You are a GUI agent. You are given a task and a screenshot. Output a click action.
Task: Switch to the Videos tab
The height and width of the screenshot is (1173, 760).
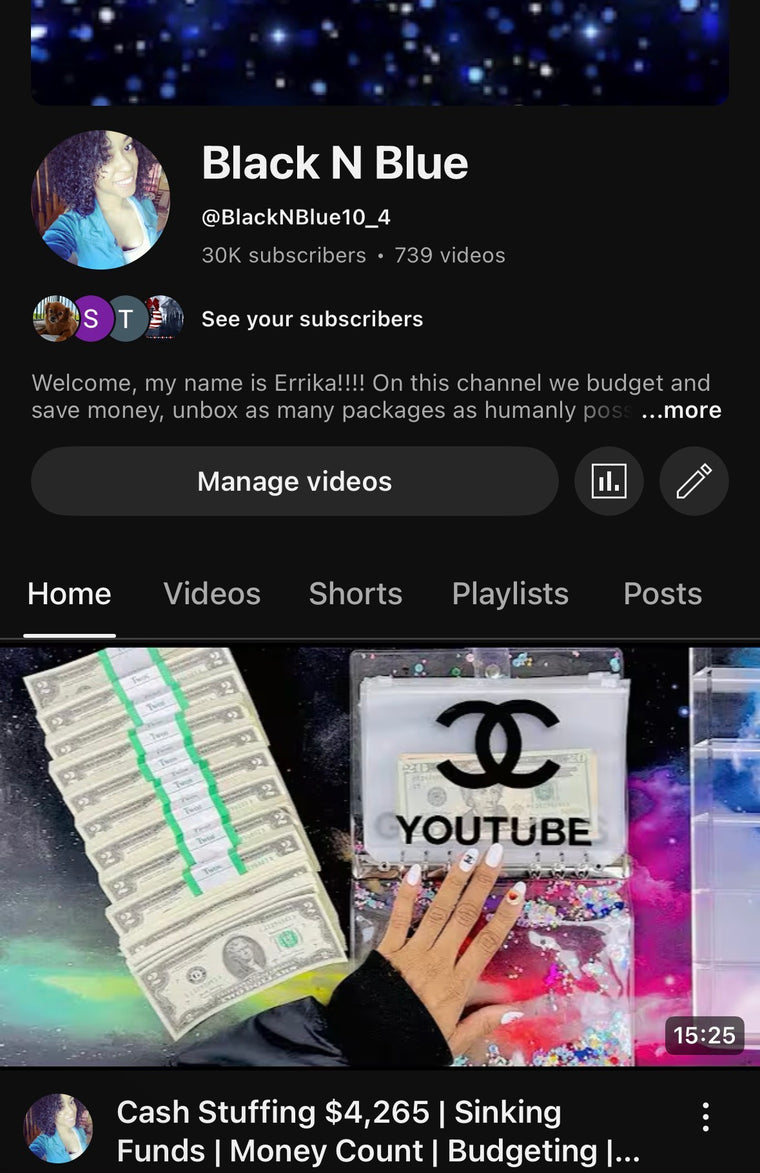(212, 594)
